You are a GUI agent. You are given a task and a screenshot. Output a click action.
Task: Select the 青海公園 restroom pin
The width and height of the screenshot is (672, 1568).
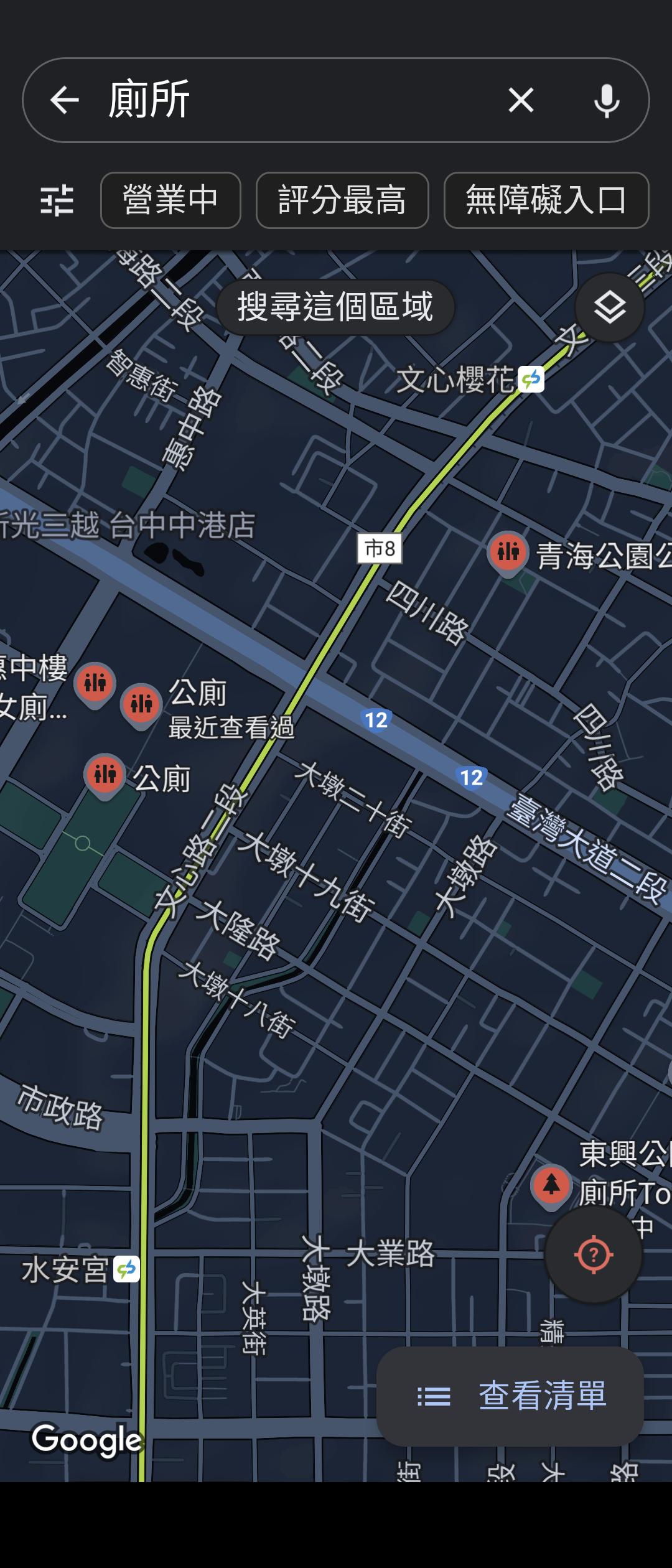508,553
